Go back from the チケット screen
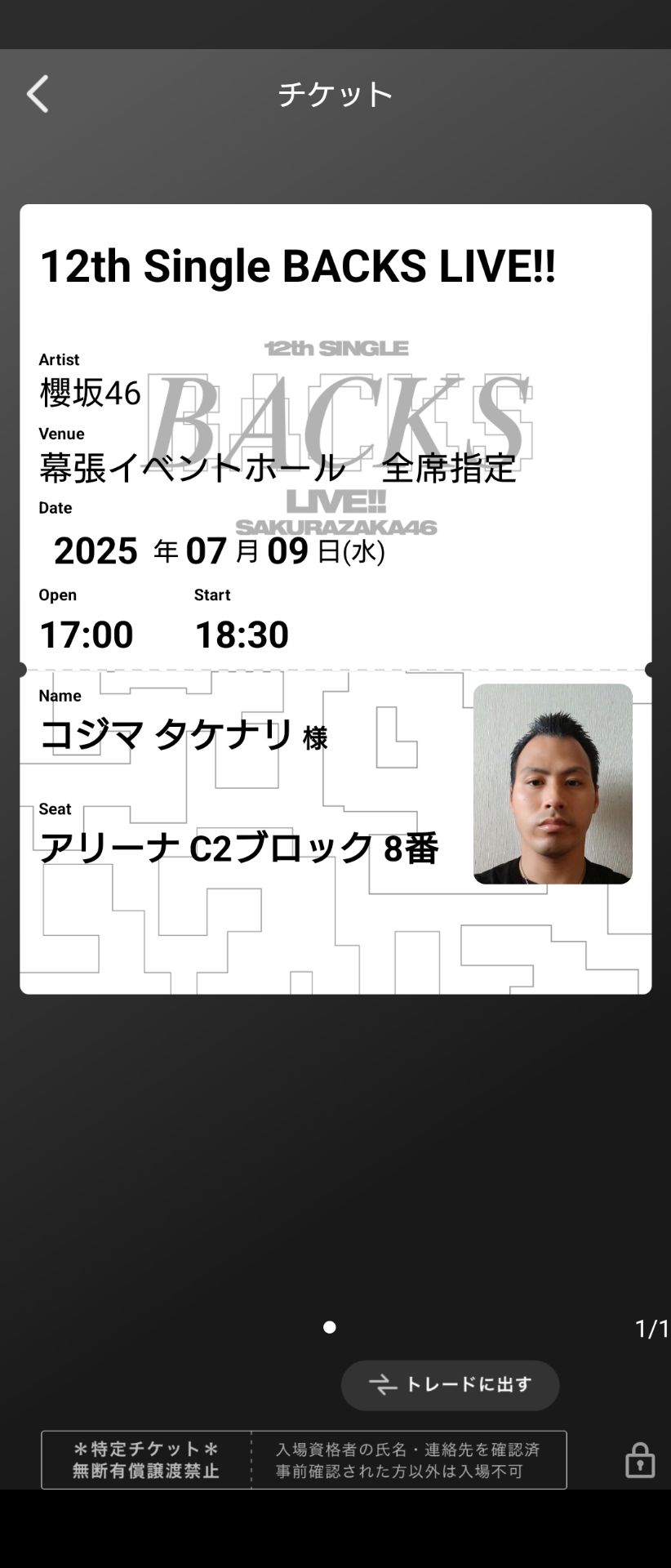Image resolution: width=671 pixels, height=1568 pixels. tap(38, 95)
